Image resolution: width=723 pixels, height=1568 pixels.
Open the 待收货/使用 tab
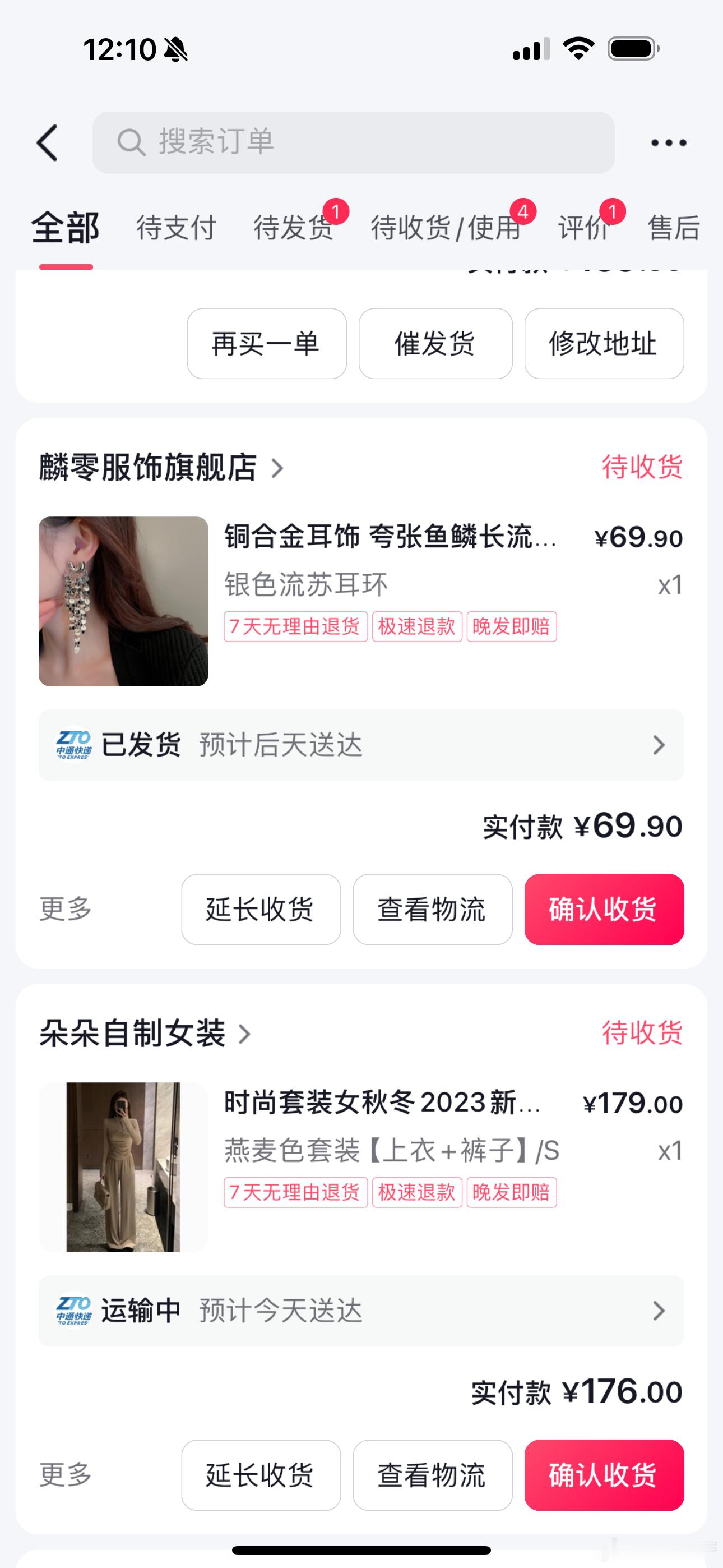pyautogui.click(x=446, y=228)
